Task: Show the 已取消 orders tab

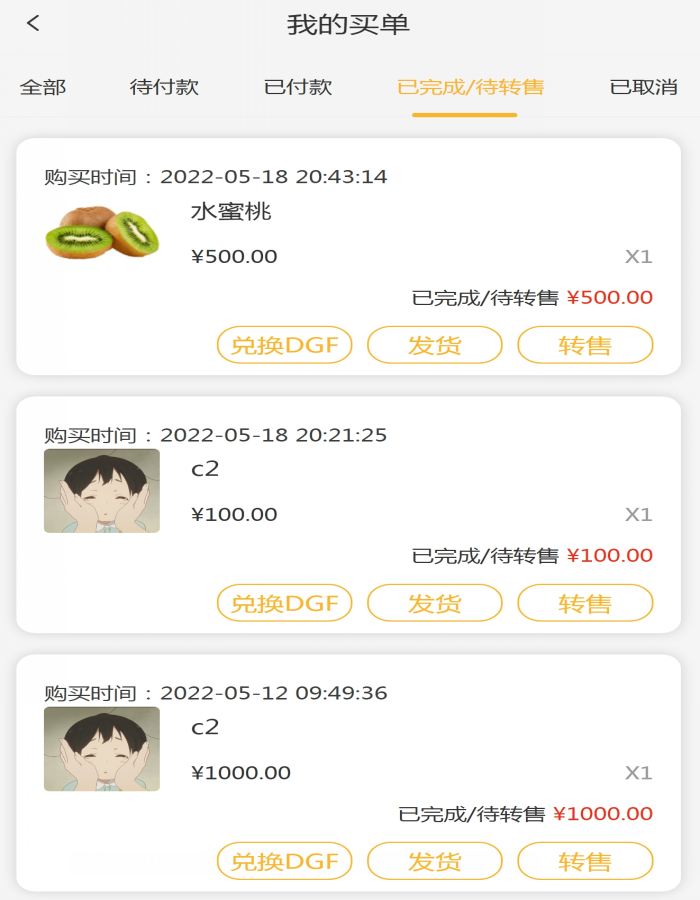Action: (x=643, y=87)
